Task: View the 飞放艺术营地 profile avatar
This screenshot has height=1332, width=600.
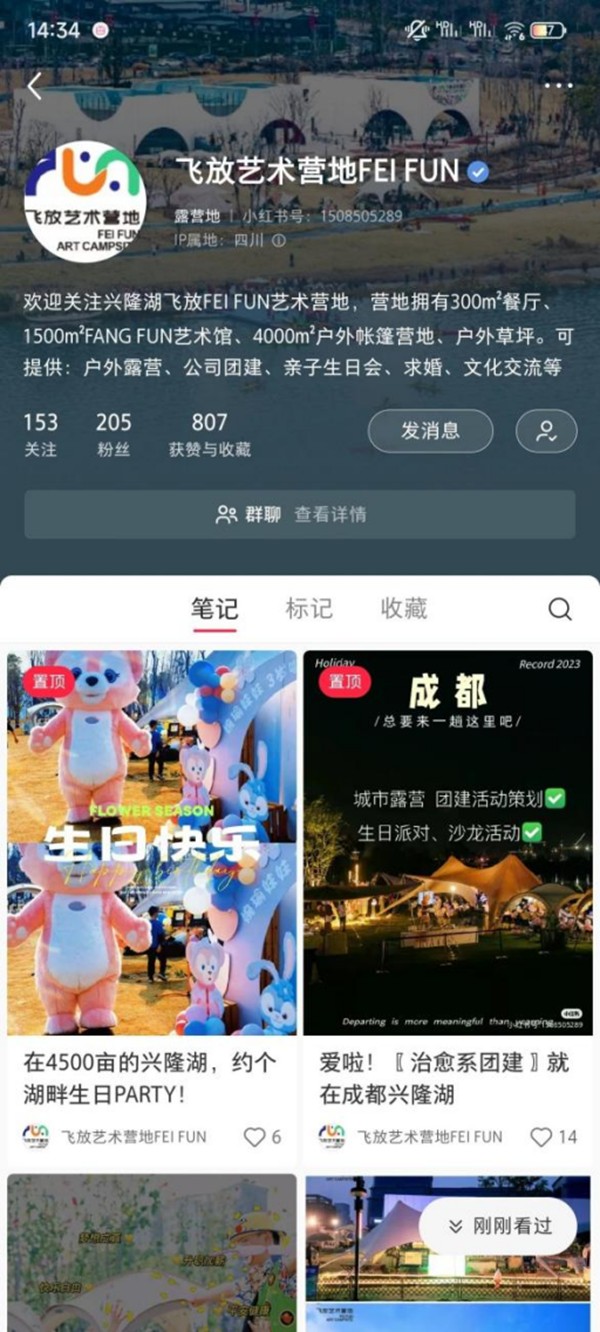Action: pyautogui.click(x=85, y=202)
